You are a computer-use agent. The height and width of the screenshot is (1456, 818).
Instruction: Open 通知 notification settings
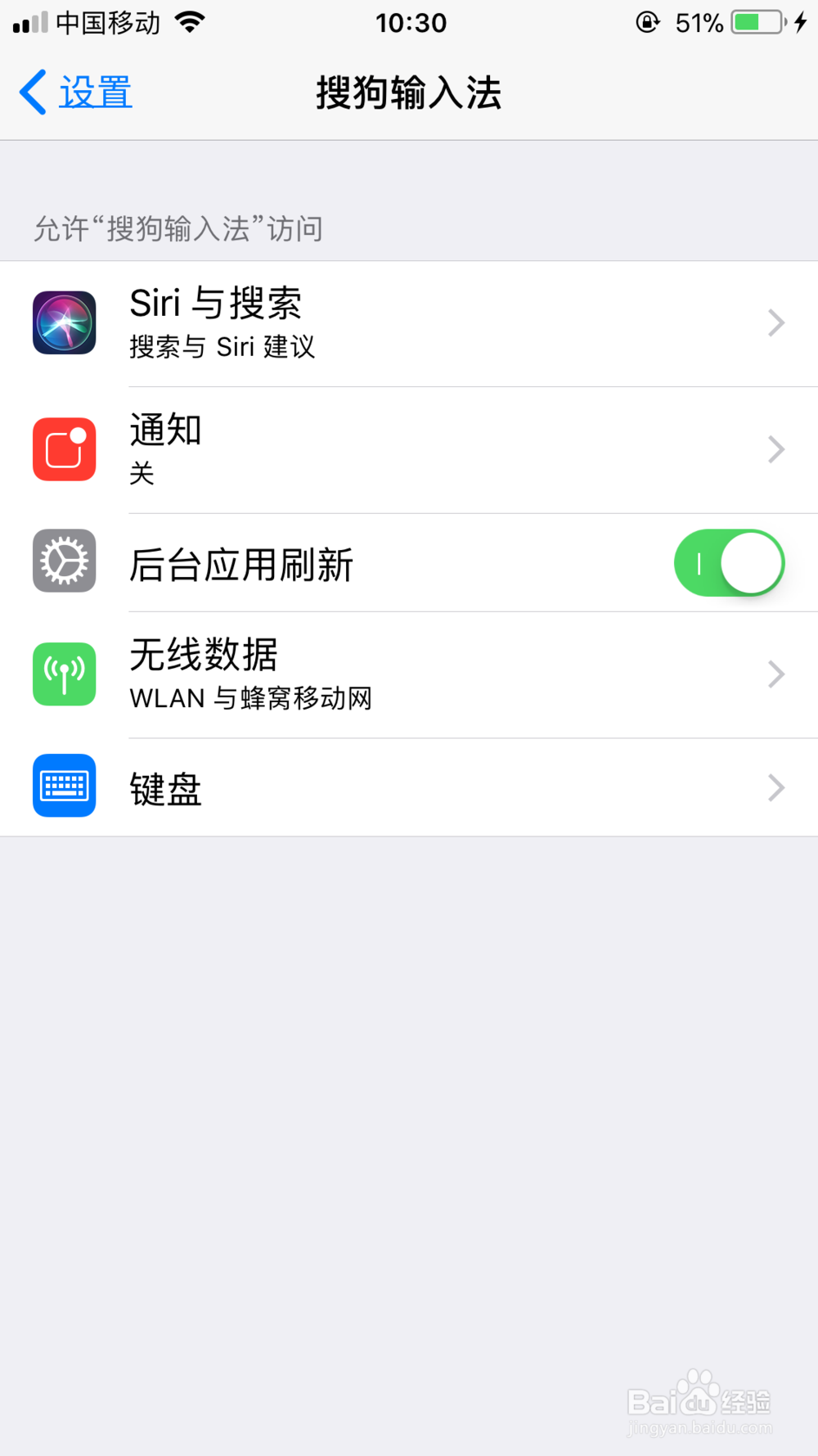[x=409, y=449]
